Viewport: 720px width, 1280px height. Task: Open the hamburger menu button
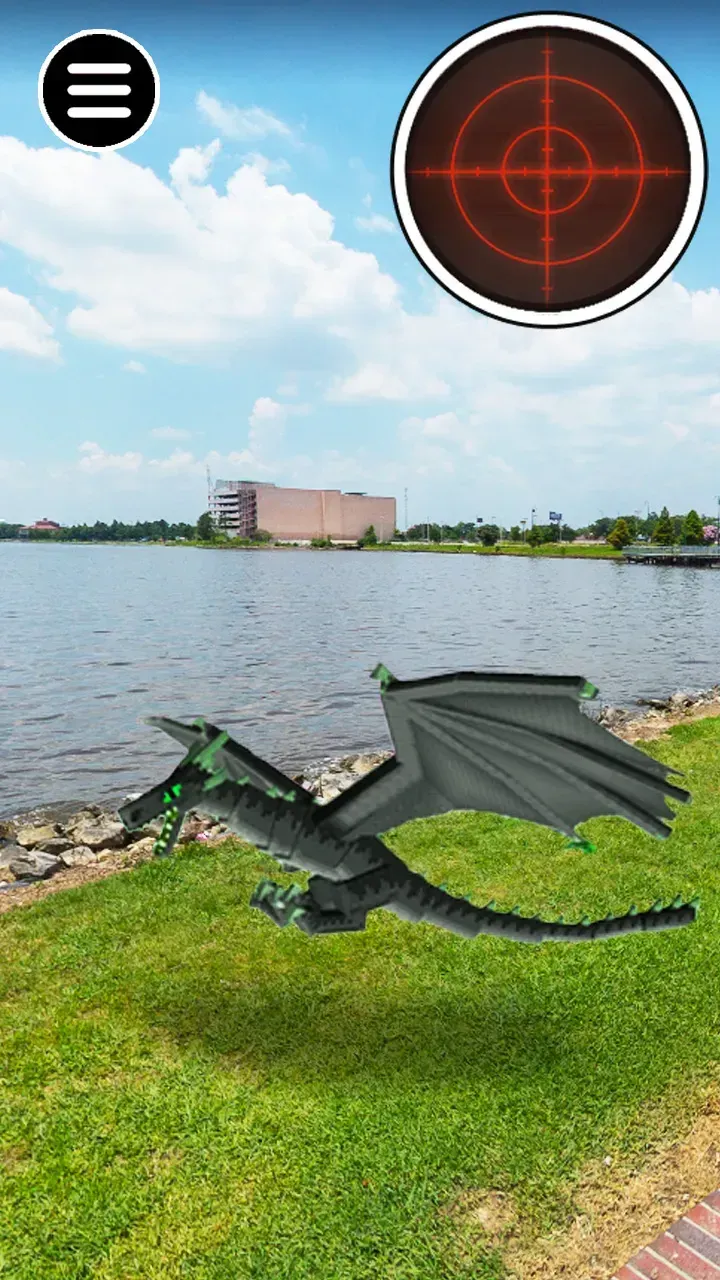pos(99,90)
